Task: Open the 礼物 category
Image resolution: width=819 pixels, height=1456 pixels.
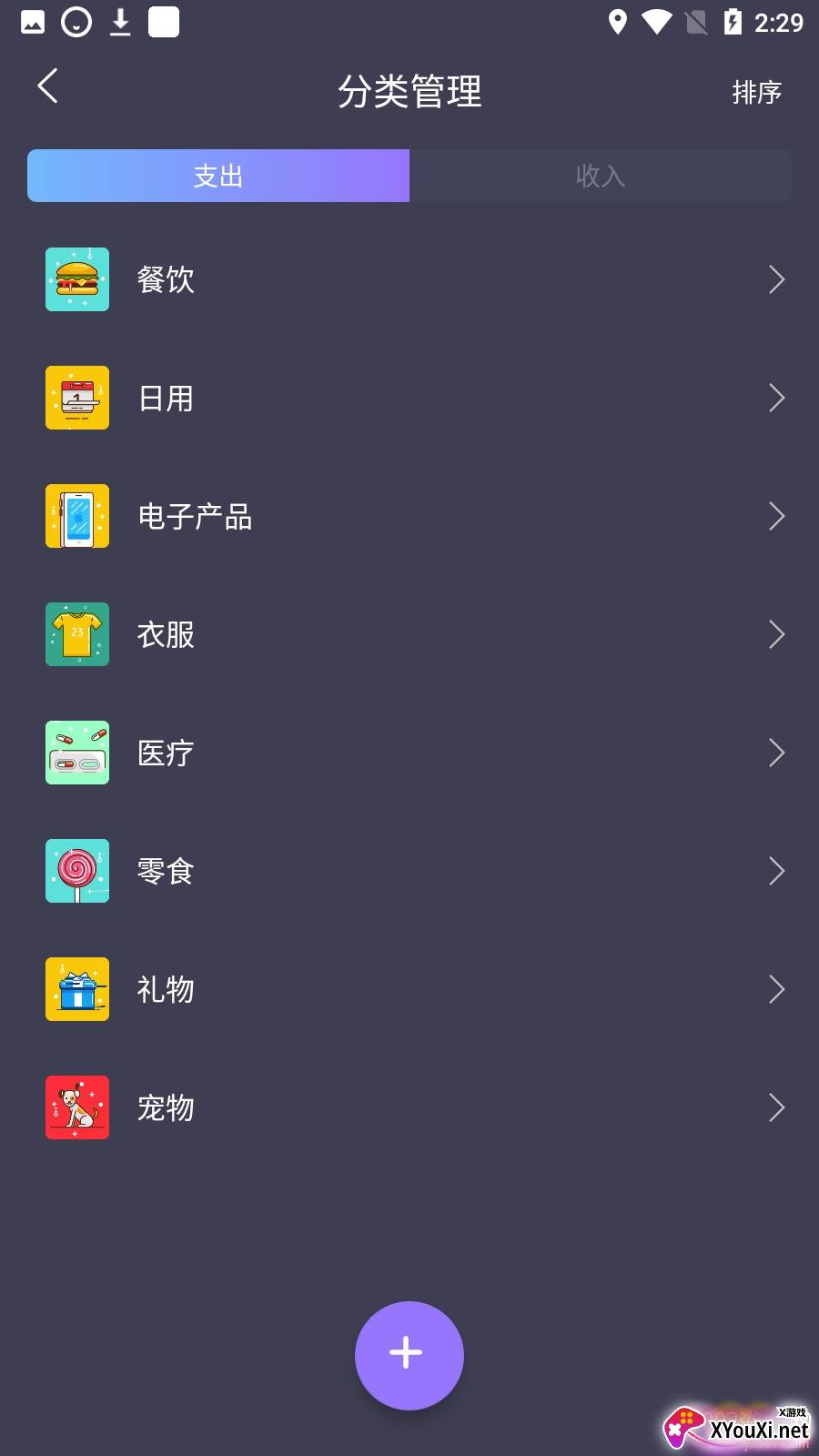Action: point(409,989)
